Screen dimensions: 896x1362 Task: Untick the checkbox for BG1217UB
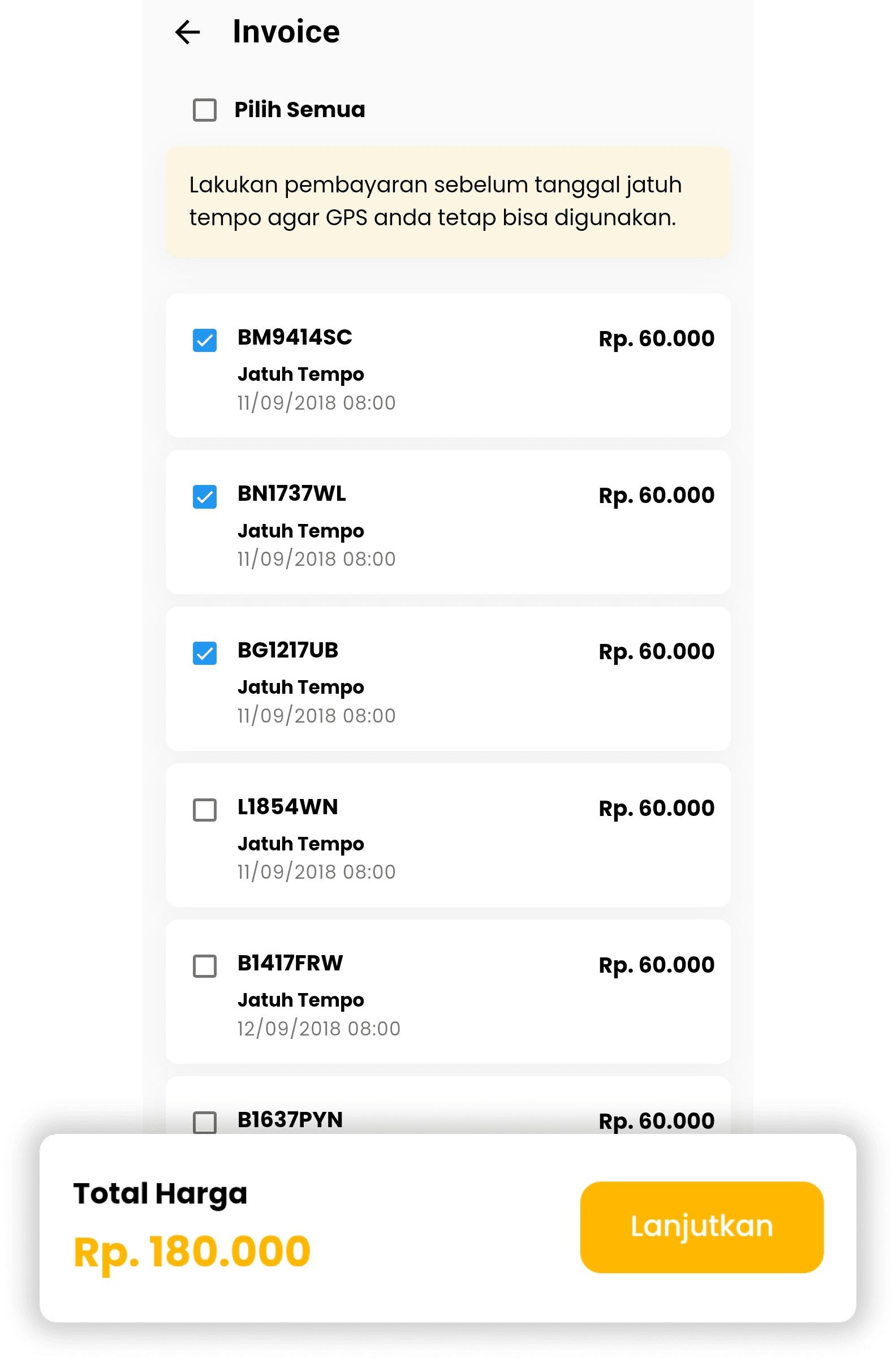(x=205, y=653)
